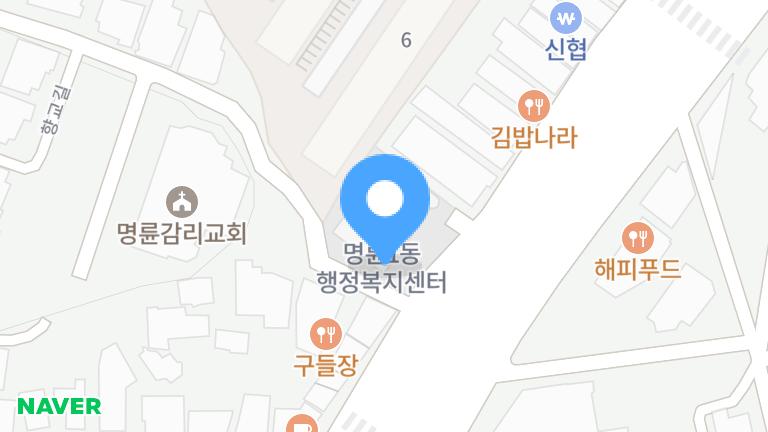
Task: Open the 해피푸드 restaurant marker
Action: pyautogui.click(x=637, y=238)
